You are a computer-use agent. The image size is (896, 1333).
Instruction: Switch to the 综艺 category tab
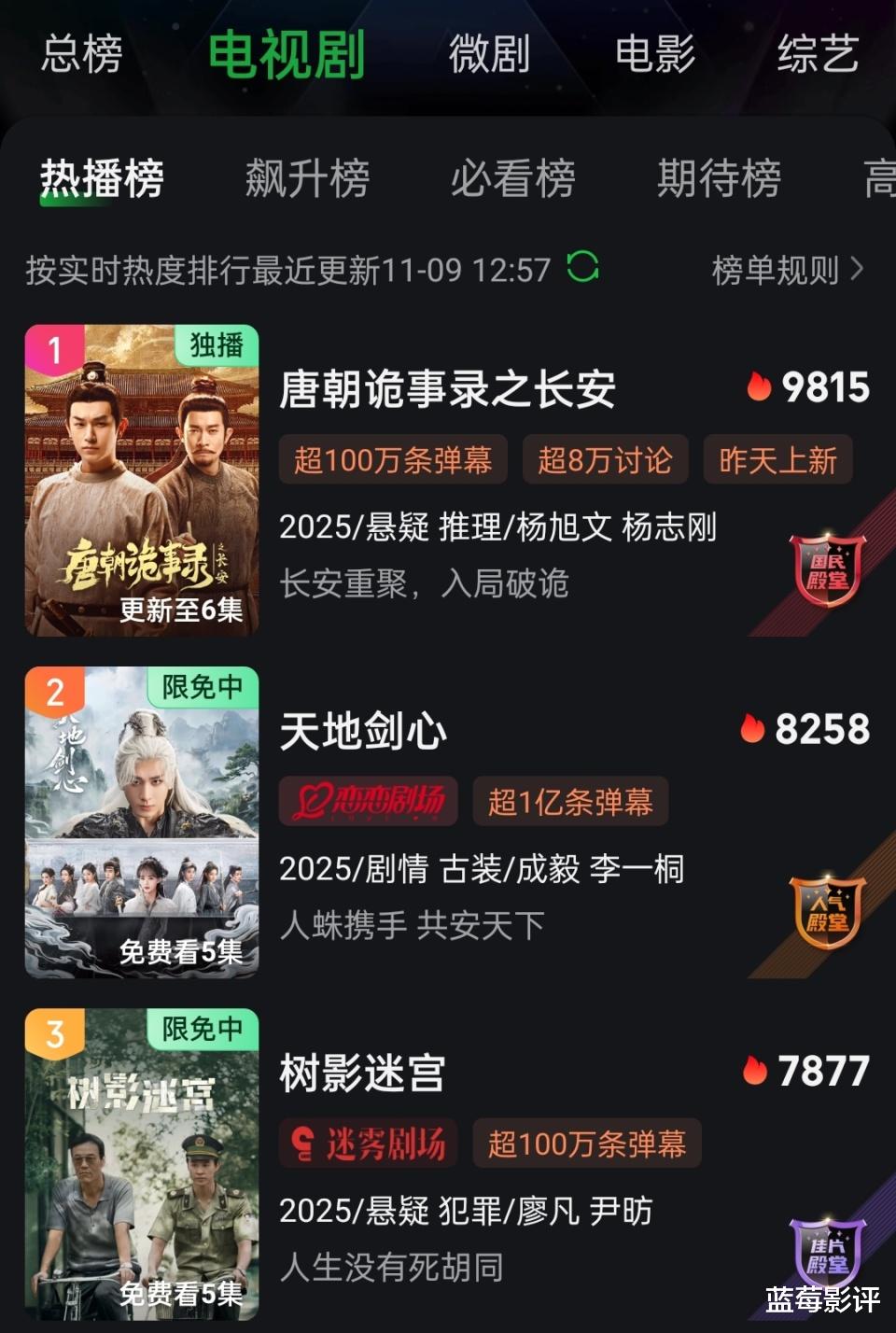pyautogui.click(x=818, y=54)
